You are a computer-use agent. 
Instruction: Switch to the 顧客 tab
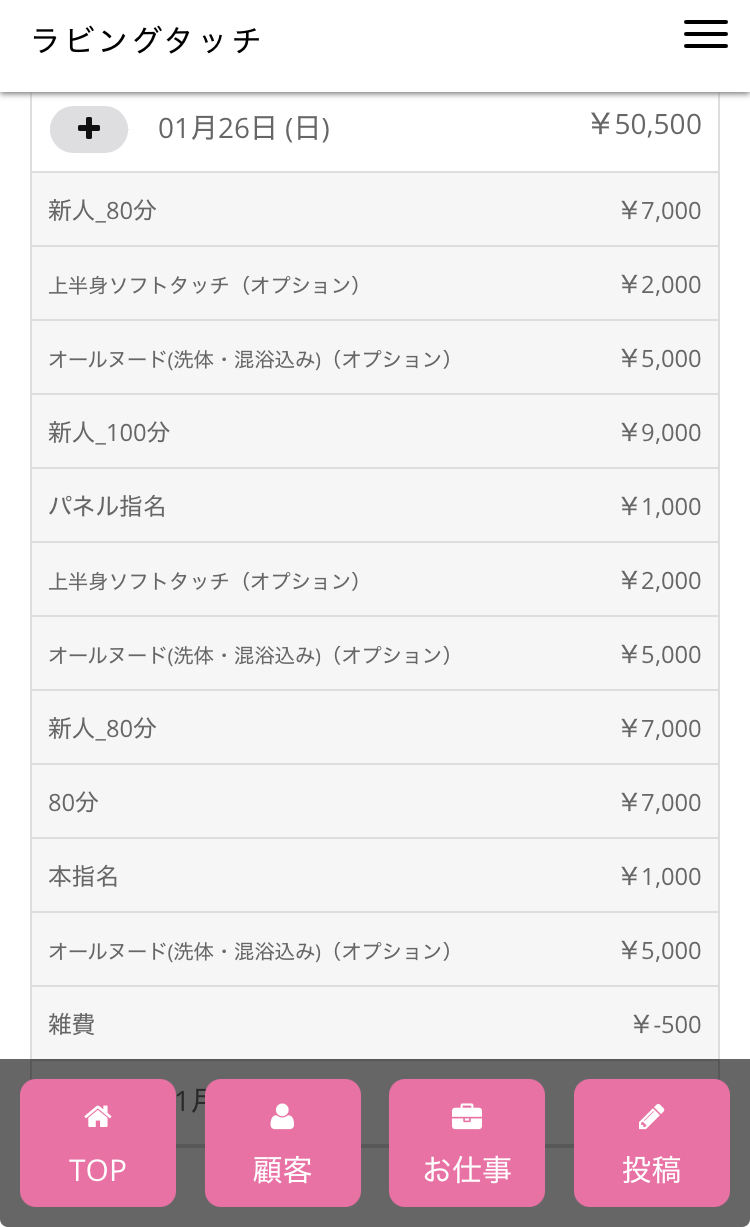[x=283, y=1143]
